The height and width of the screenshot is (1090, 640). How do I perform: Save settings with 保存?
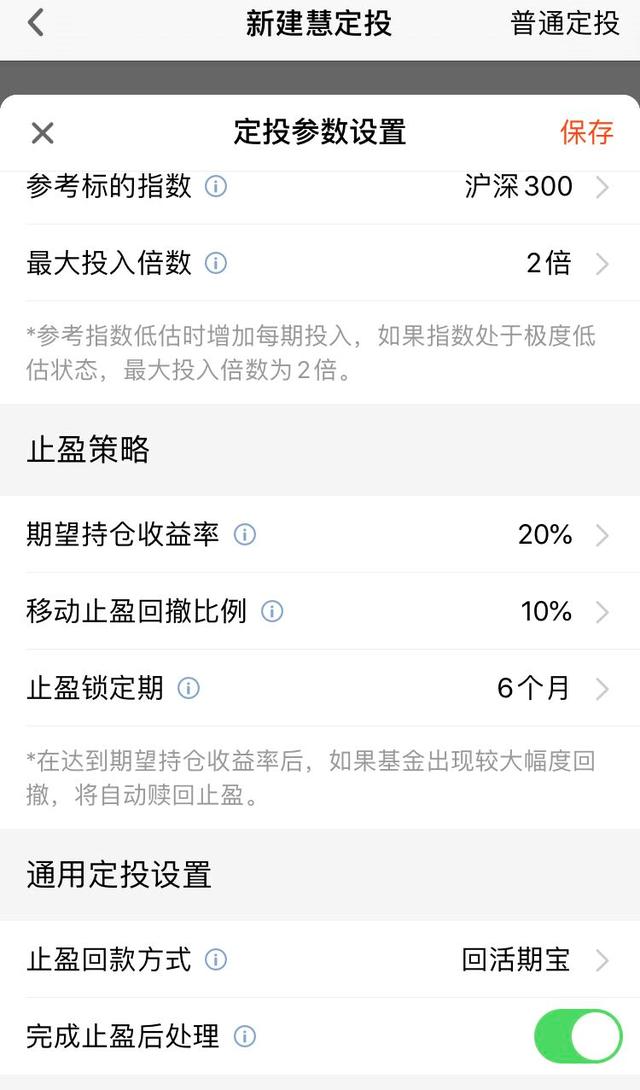[x=586, y=132]
